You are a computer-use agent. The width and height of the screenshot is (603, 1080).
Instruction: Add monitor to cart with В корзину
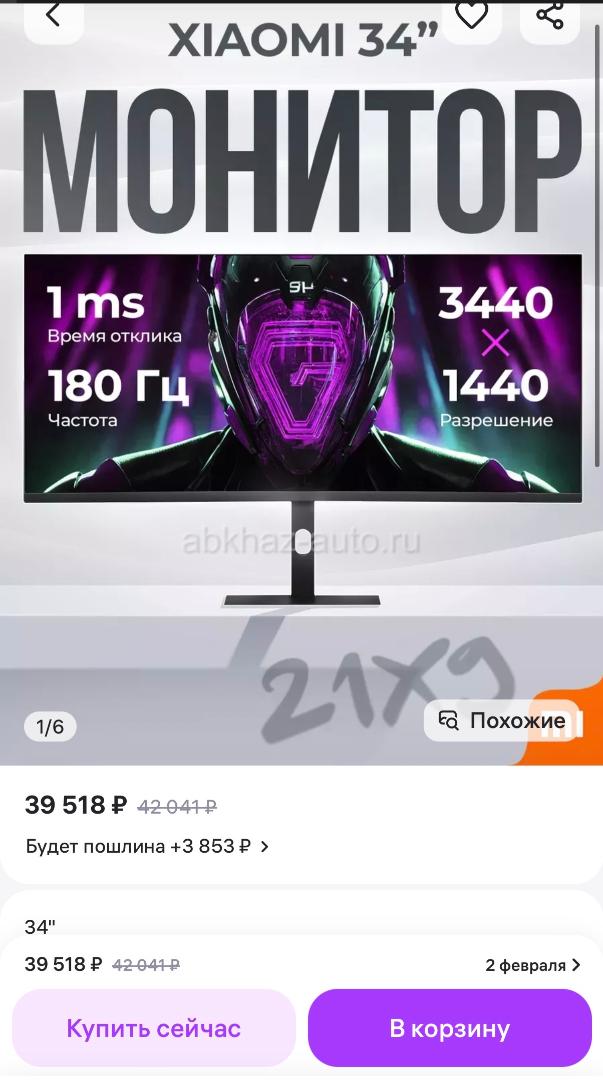point(449,1028)
